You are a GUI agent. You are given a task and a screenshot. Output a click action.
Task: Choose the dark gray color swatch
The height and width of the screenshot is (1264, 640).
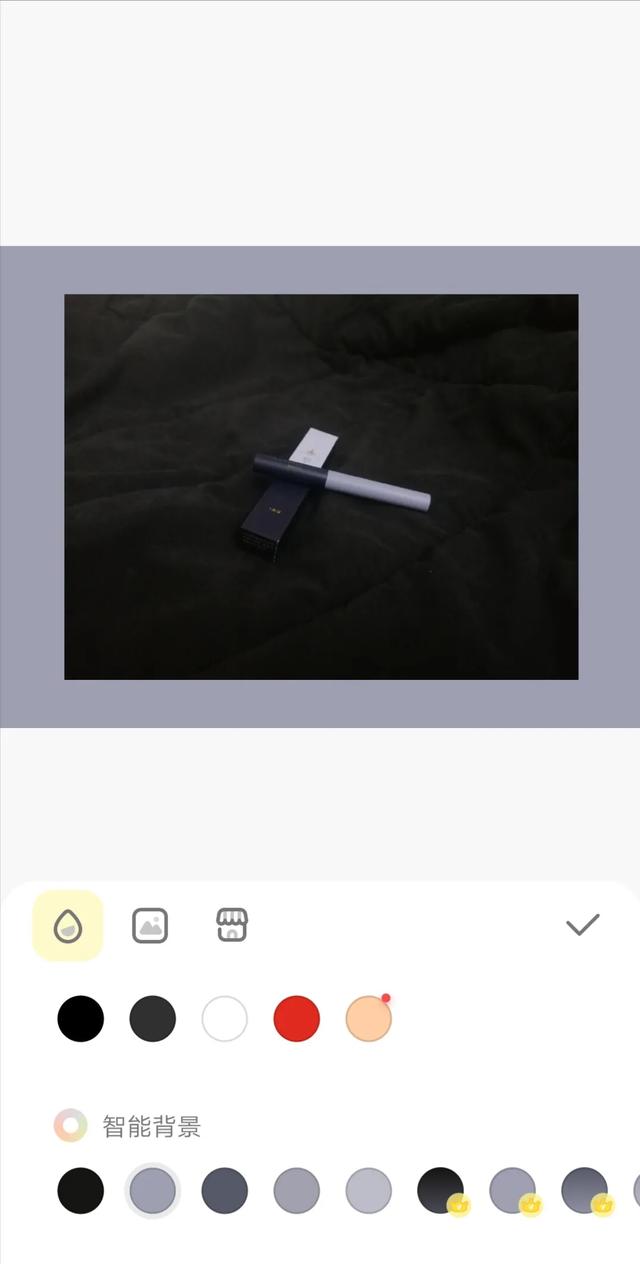[153, 1019]
